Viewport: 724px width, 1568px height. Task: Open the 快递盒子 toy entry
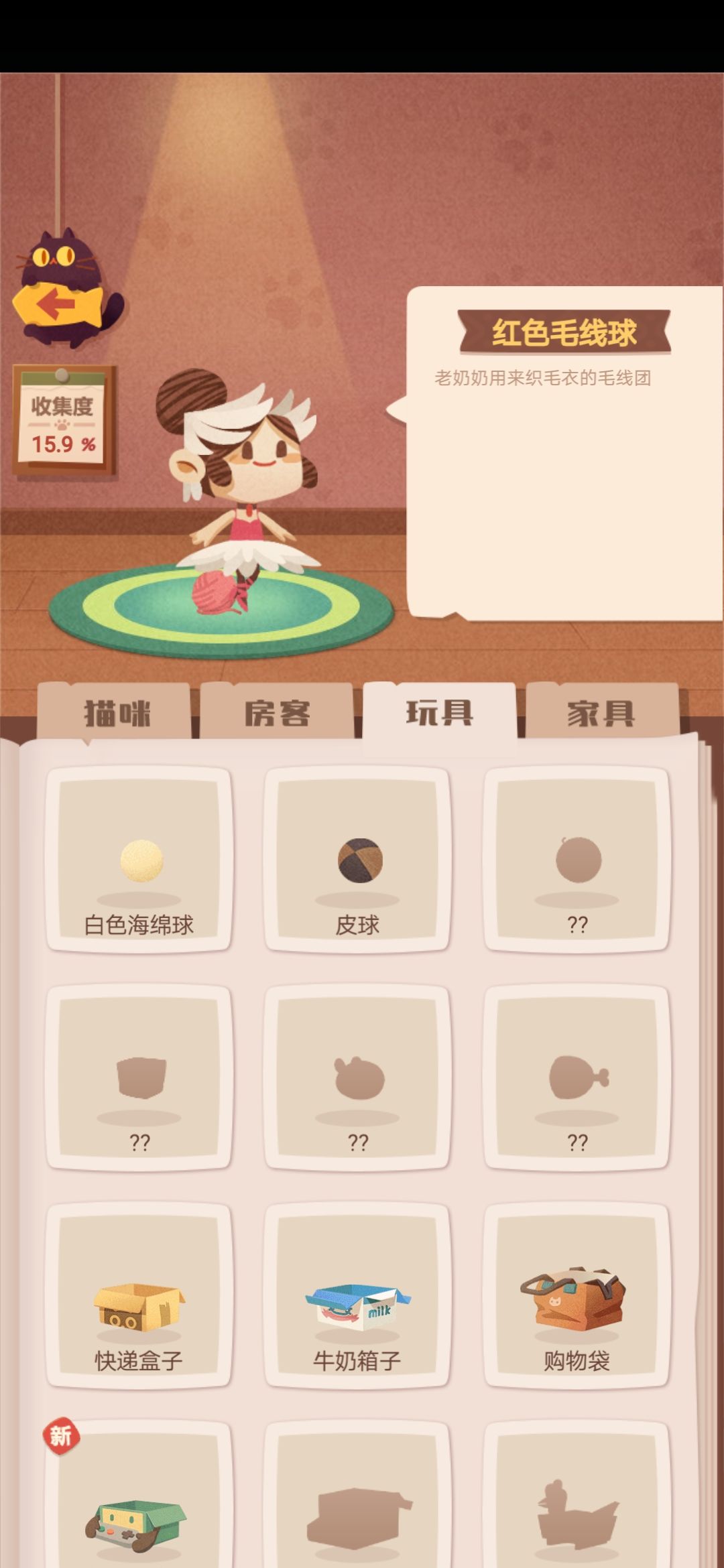139,1307
